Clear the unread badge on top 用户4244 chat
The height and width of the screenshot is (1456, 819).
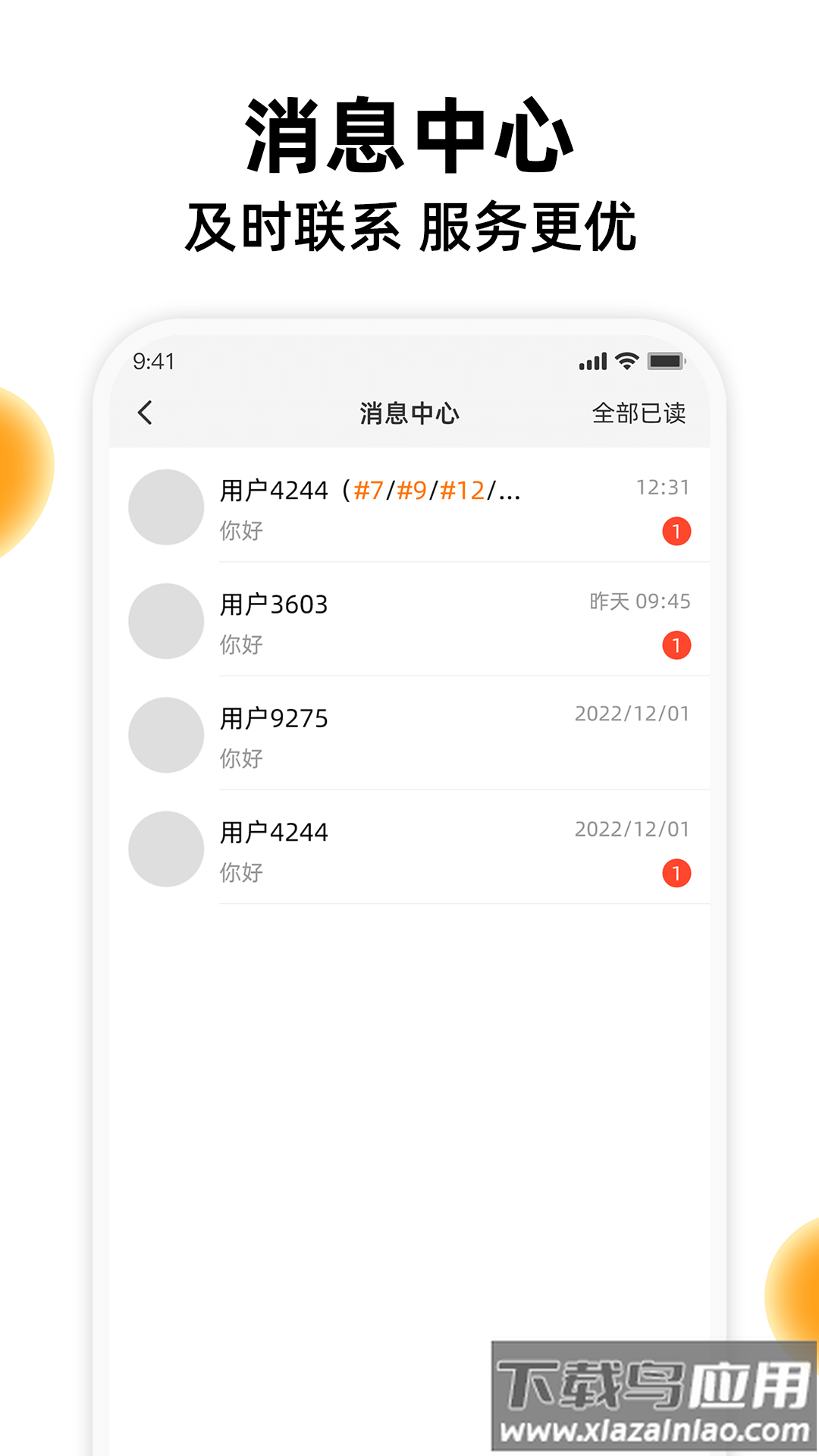pos(678,532)
